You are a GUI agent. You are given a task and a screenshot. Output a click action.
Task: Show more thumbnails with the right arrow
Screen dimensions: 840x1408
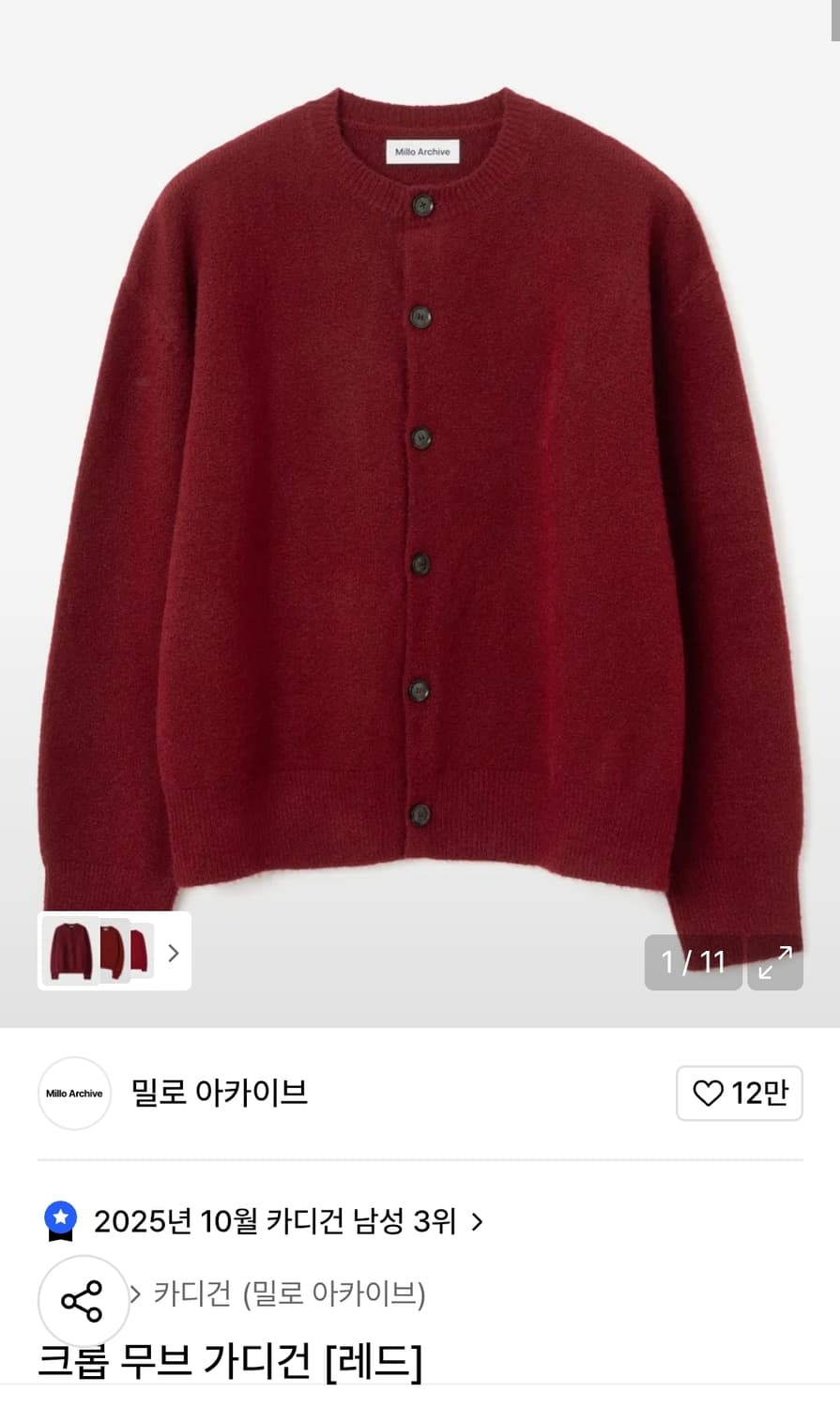click(173, 953)
